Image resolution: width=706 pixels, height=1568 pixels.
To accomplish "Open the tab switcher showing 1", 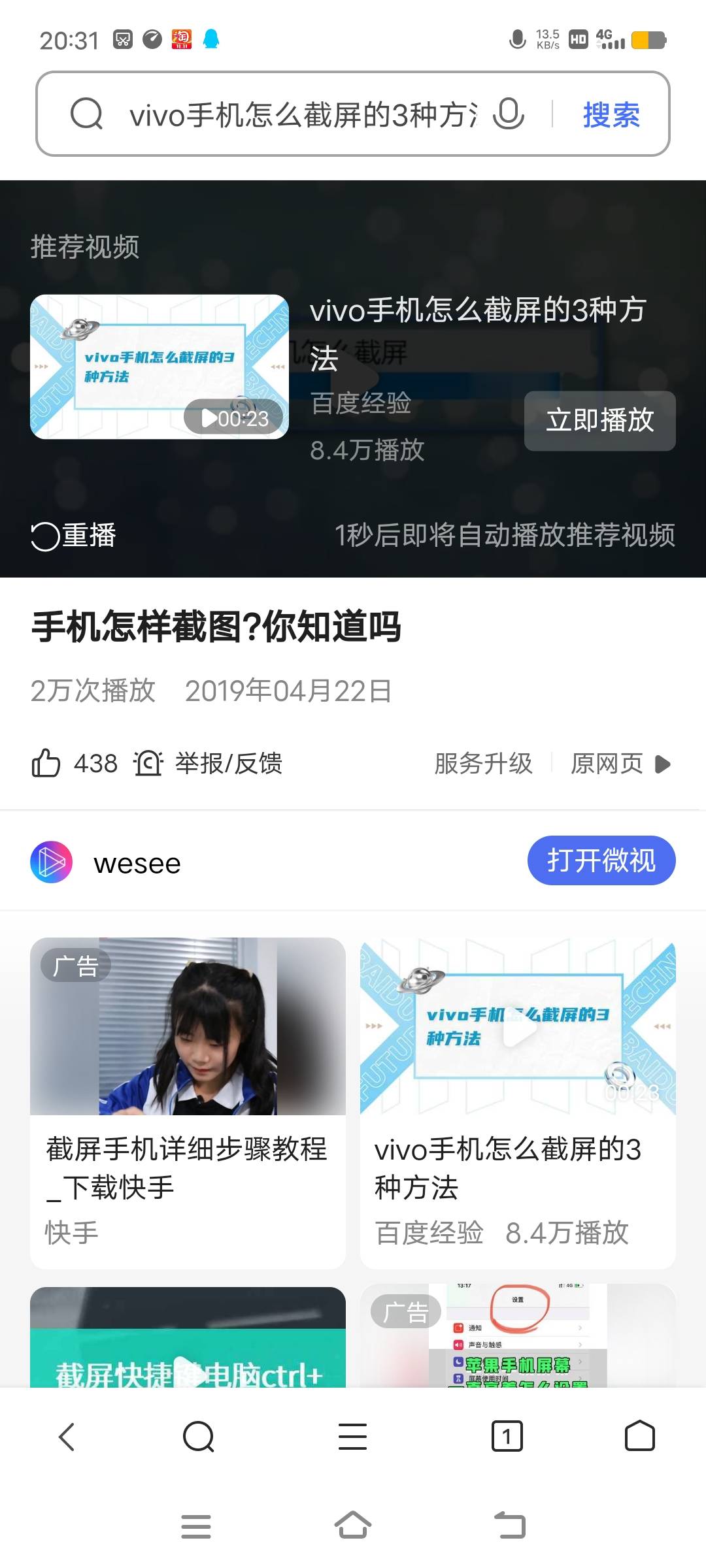I will pyautogui.click(x=507, y=1437).
